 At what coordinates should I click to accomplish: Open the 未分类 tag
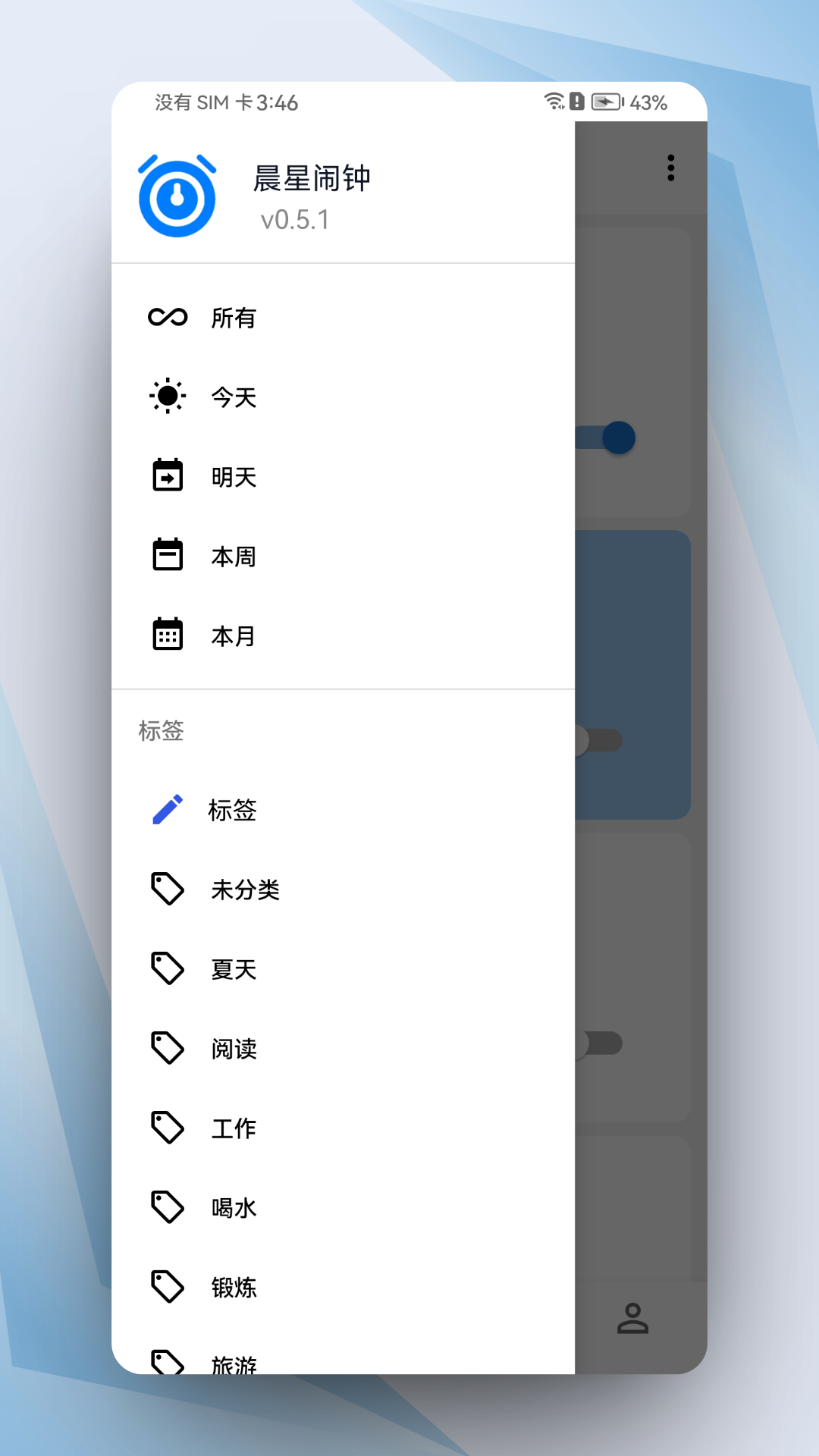point(245,890)
